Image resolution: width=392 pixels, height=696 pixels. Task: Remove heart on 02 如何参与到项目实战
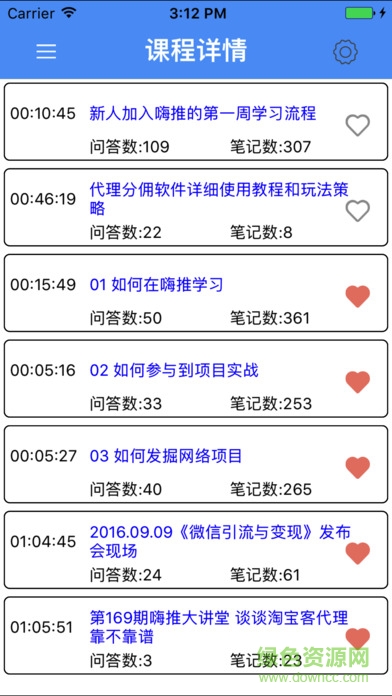click(x=357, y=382)
